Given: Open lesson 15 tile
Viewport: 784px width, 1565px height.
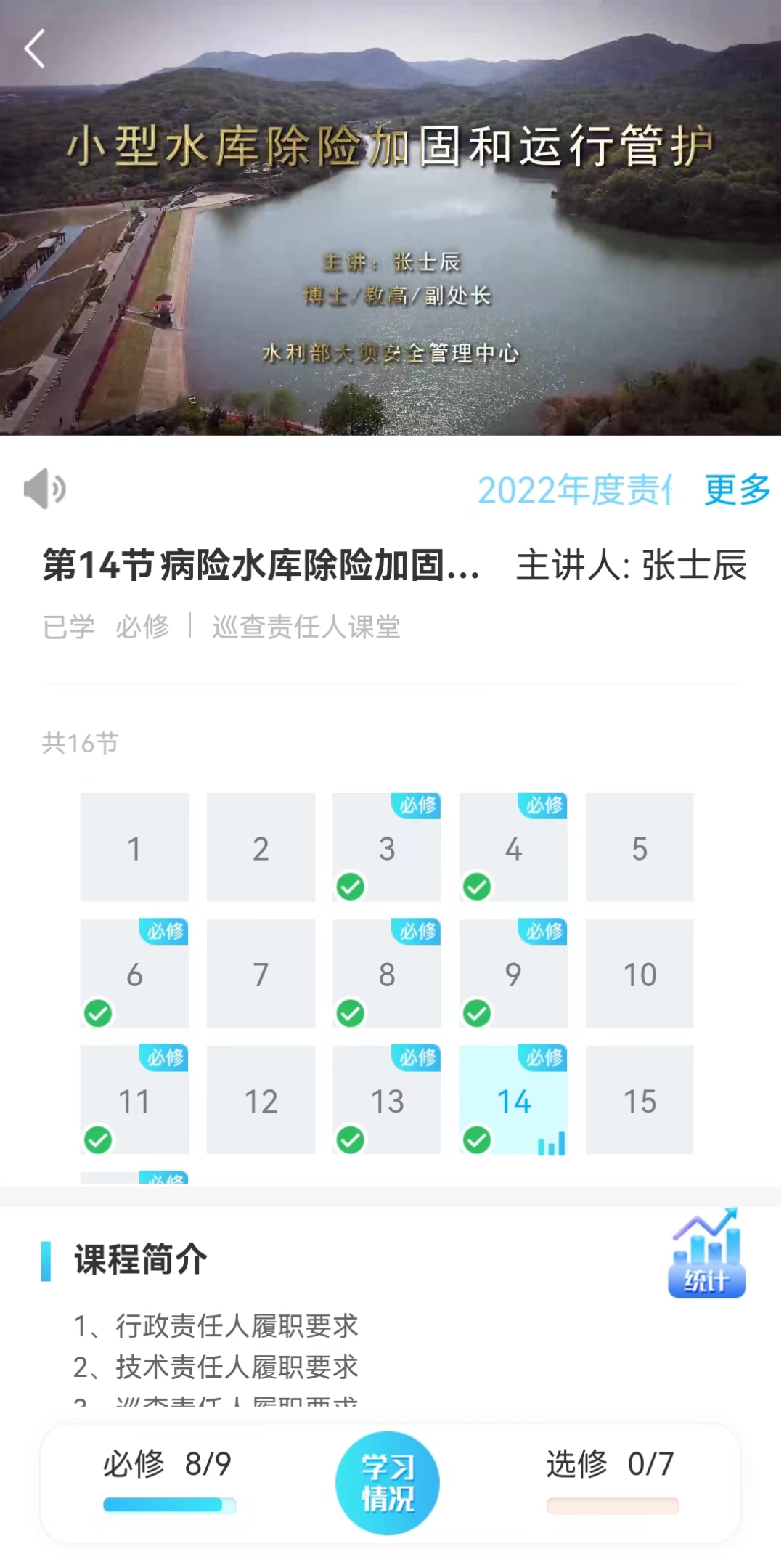Looking at the screenshot, I should tap(640, 1100).
